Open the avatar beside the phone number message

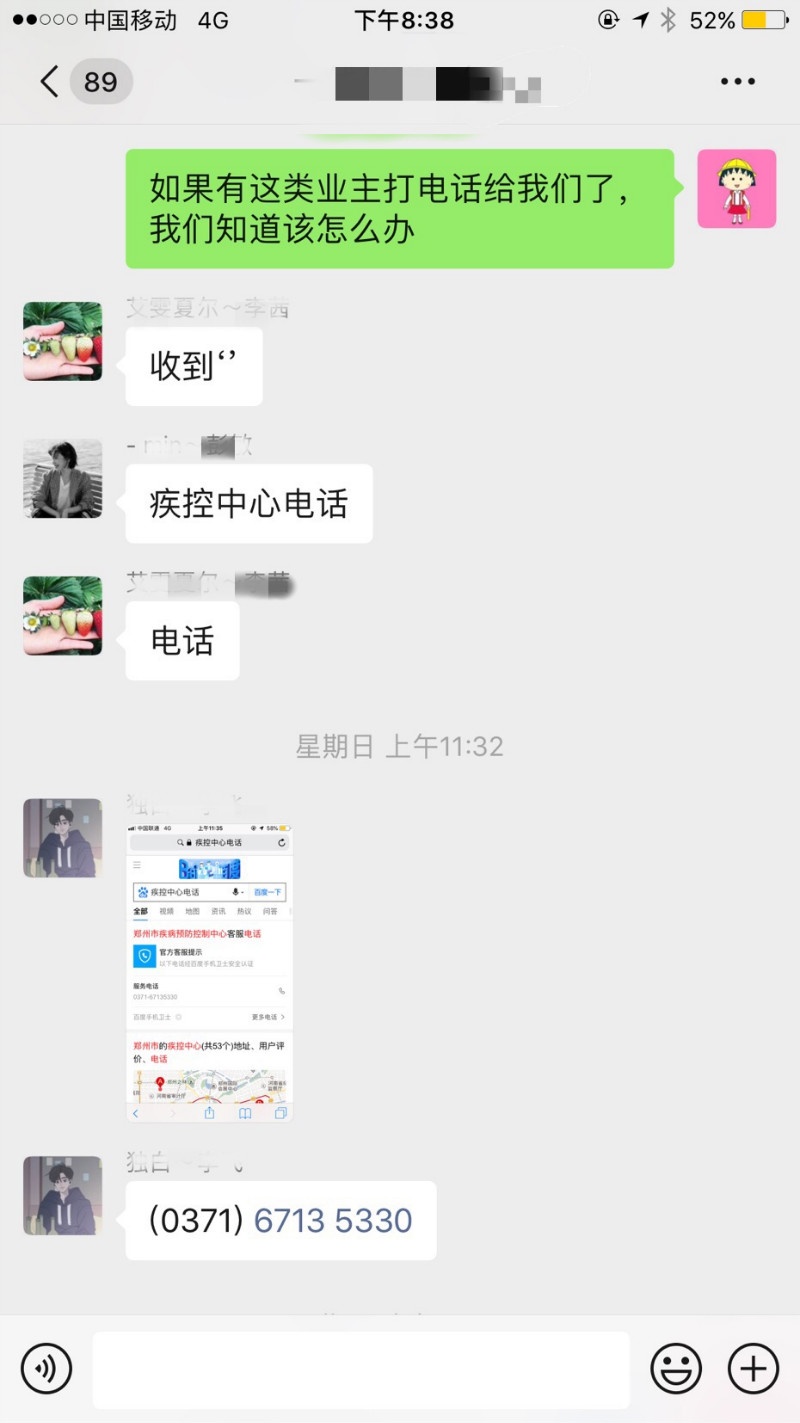(x=63, y=1196)
